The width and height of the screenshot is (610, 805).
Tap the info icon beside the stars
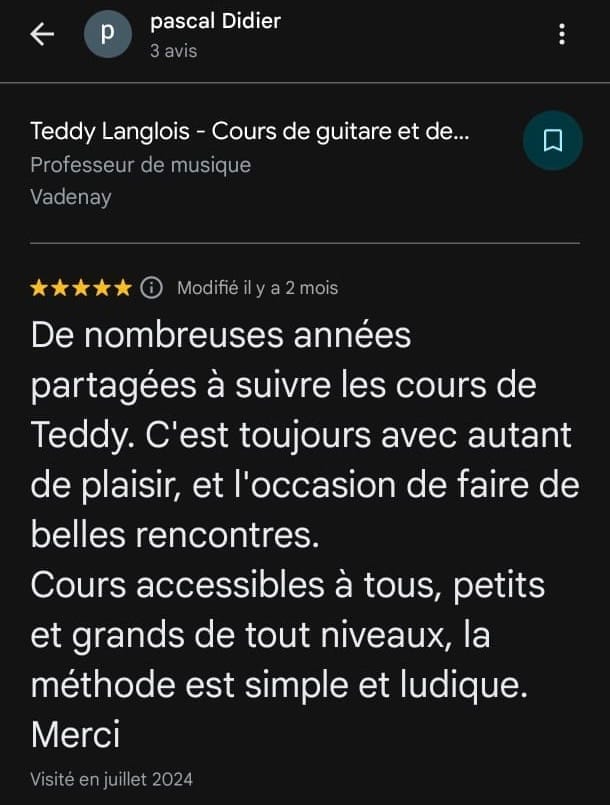tap(151, 288)
